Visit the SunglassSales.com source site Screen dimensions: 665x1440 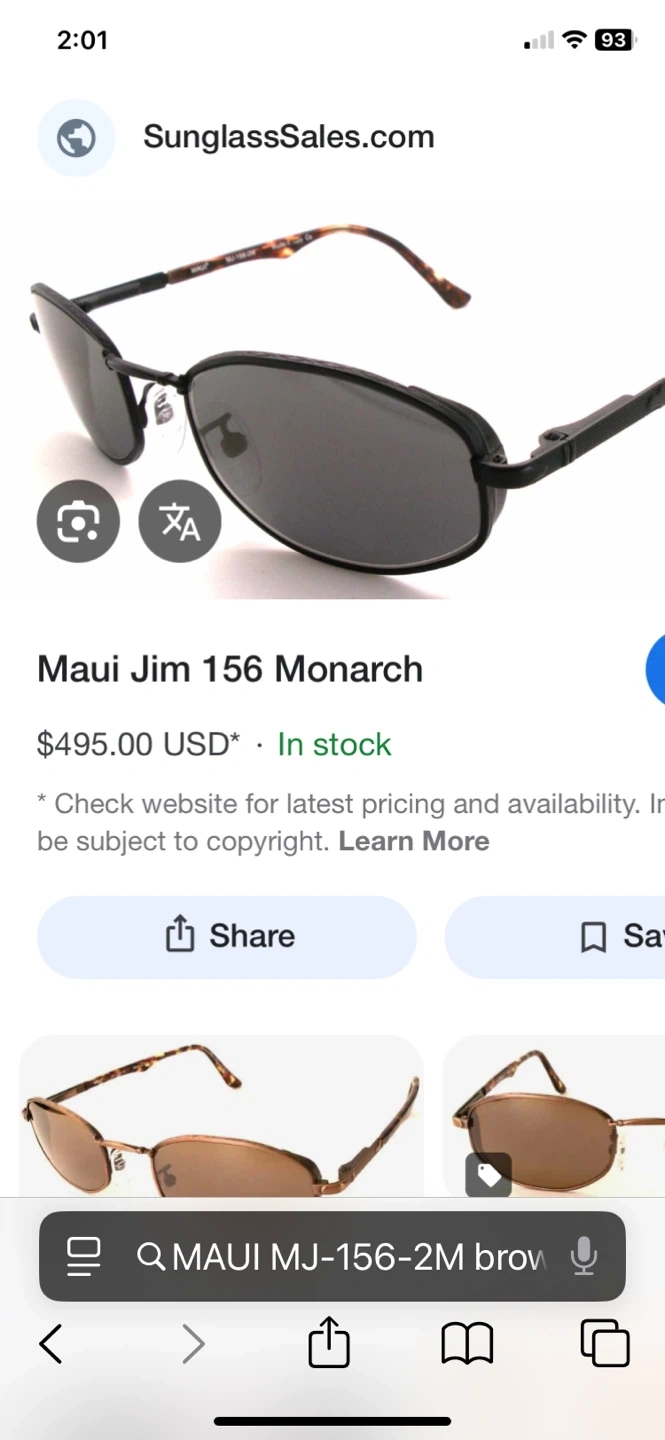point(288,137)
